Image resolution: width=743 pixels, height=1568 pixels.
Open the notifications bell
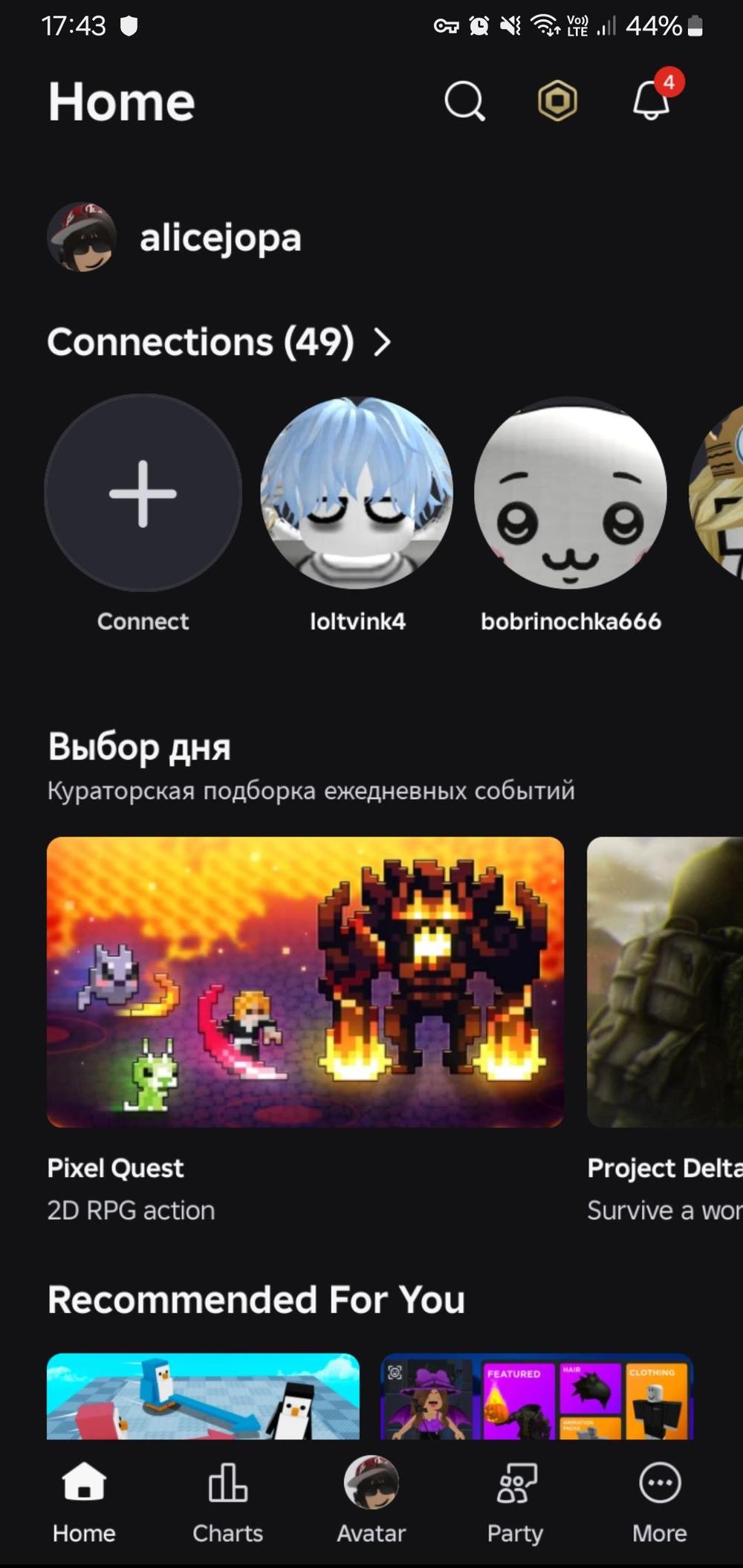pos(652,101)
